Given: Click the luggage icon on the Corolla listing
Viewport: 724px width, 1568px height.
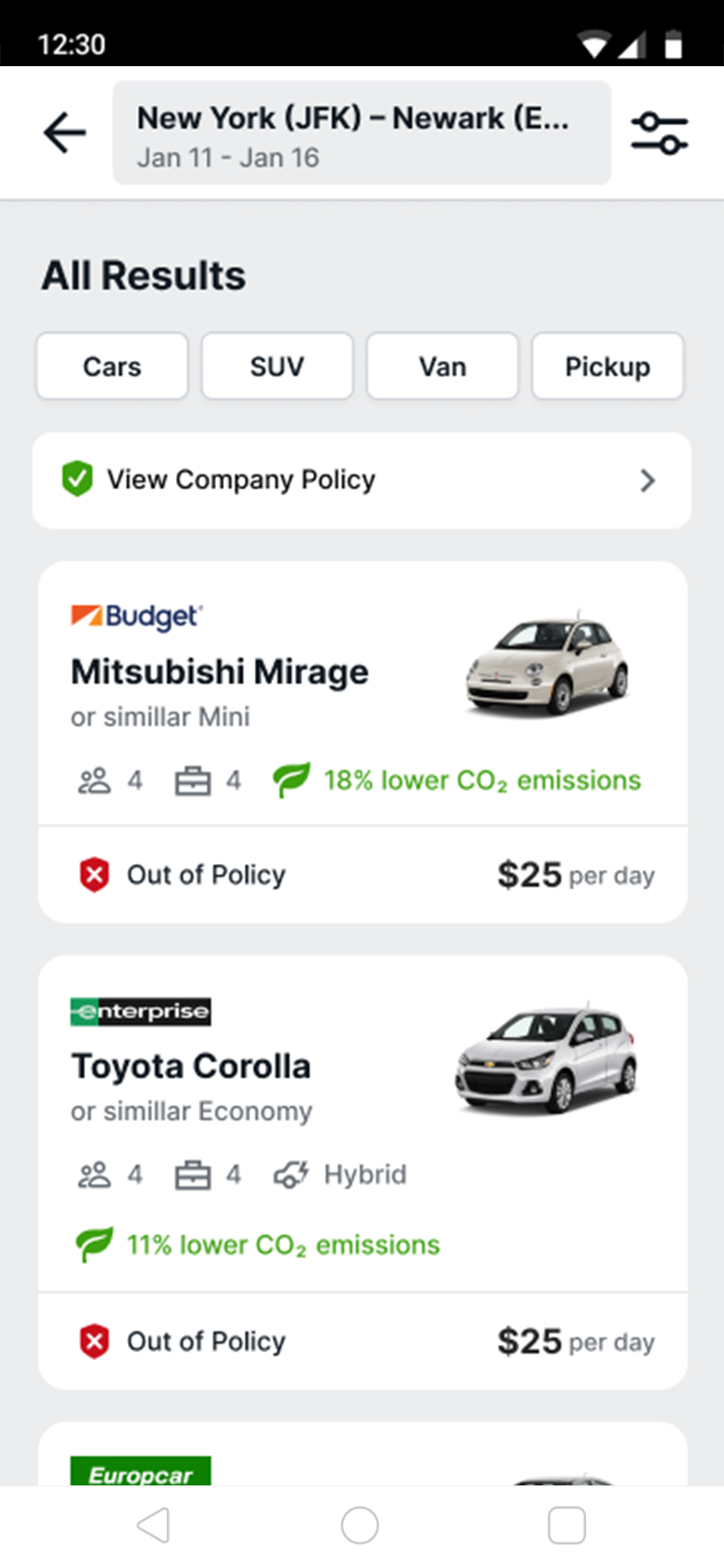Looking at the screenshot, I should tap(192, 1174).
